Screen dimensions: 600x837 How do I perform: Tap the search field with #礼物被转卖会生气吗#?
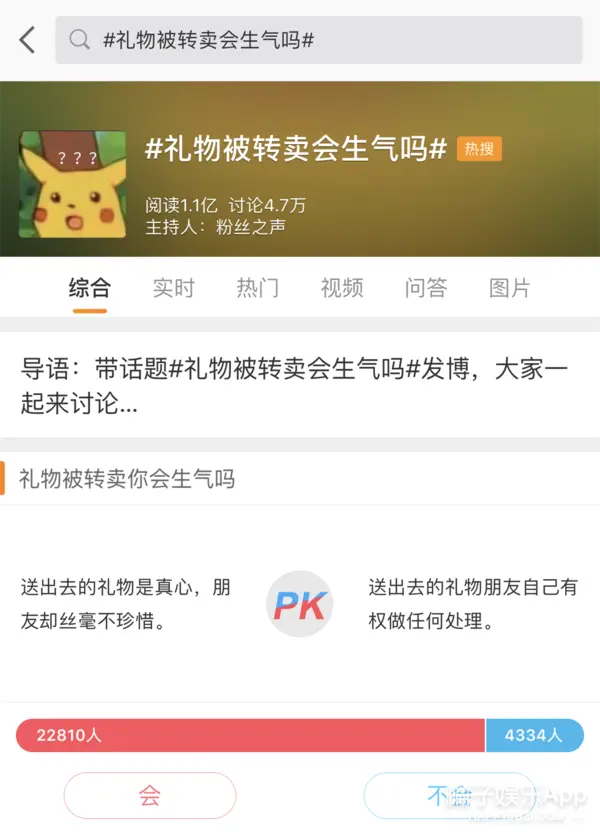318,40
